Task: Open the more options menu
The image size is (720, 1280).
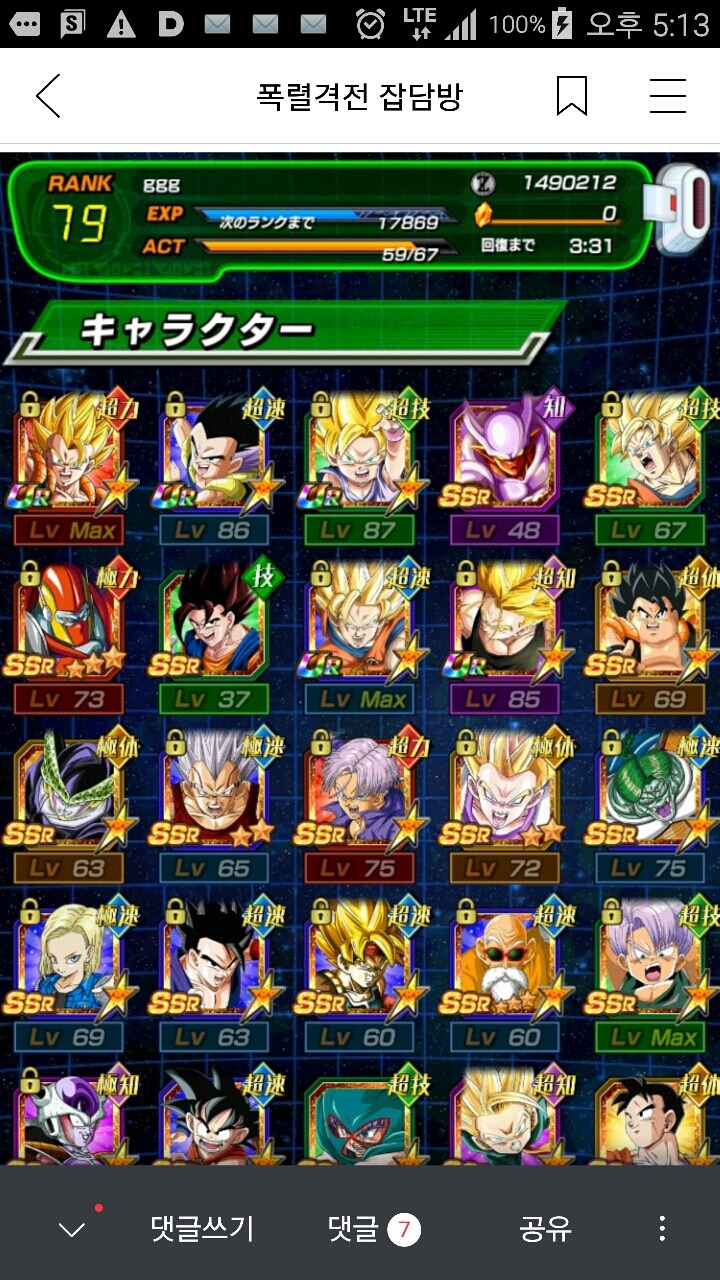Action: click(662, 1229)
